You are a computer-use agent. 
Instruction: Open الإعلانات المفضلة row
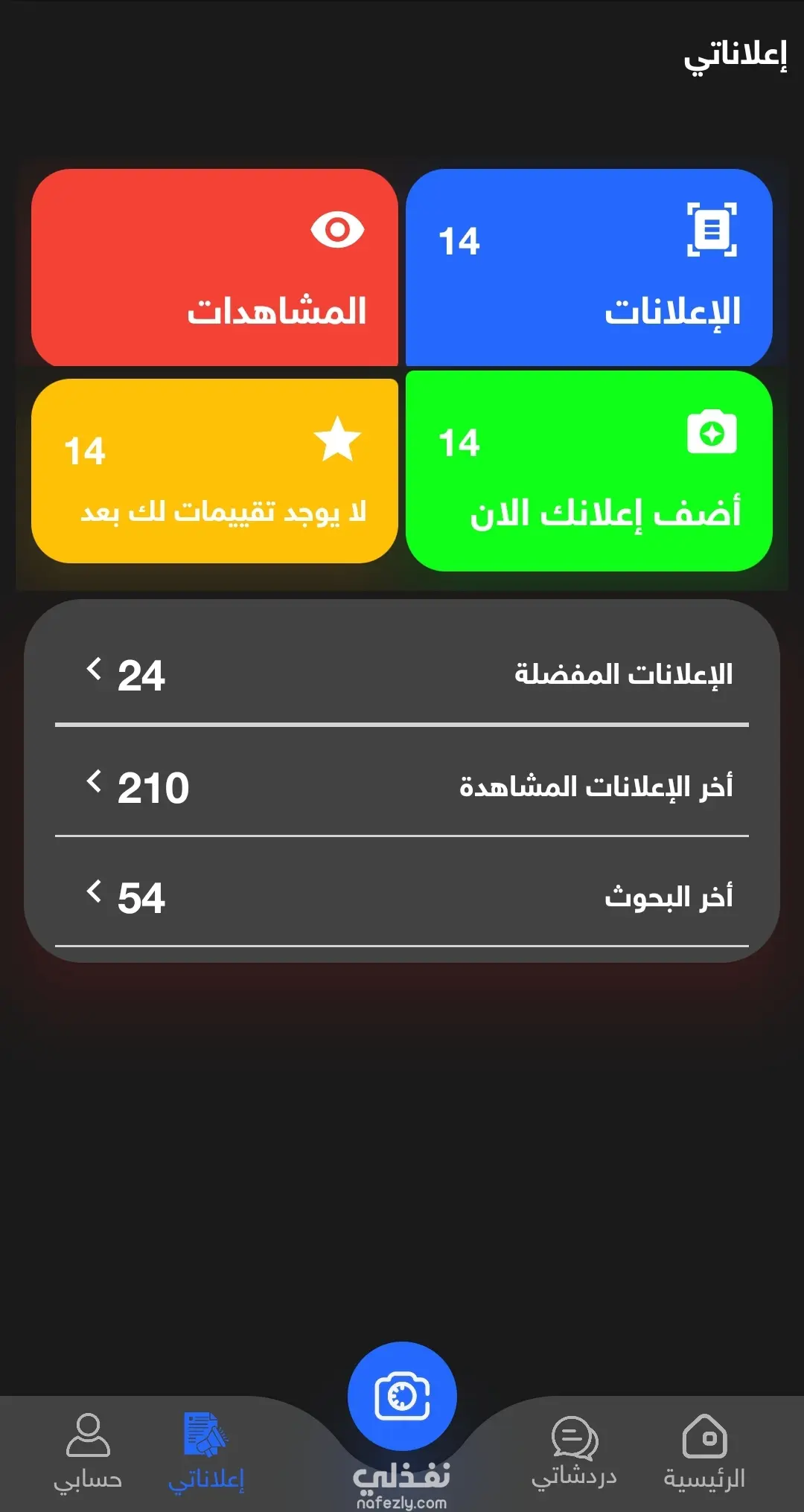[402, 674]
